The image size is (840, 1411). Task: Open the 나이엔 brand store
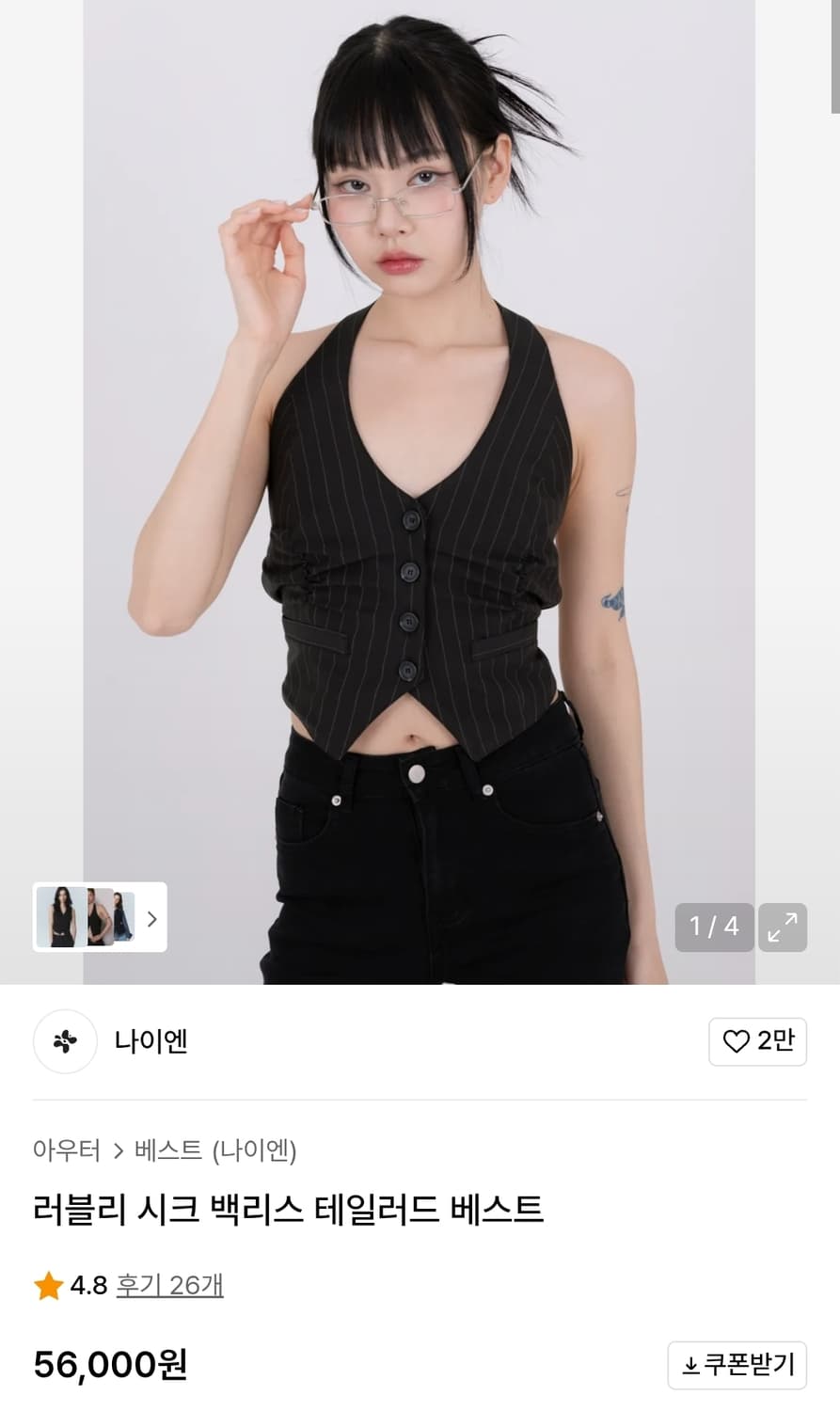tap(151, 1041)
